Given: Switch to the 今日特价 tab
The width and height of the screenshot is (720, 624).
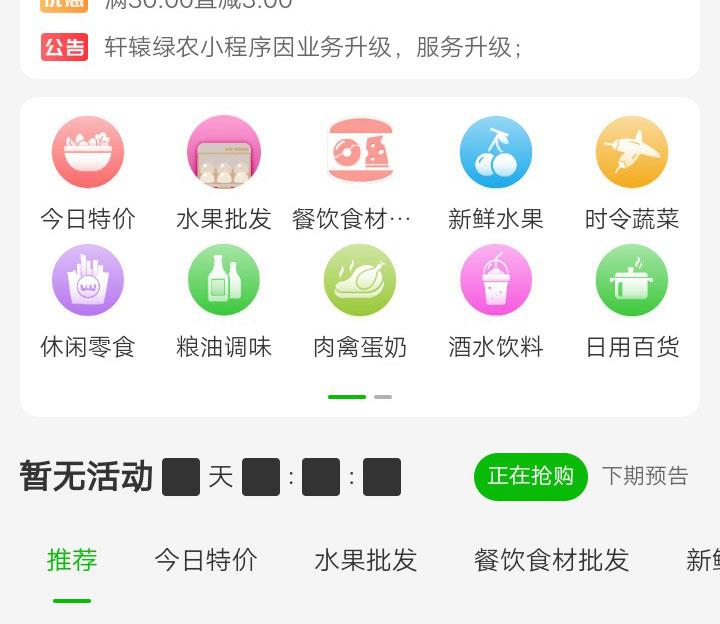Looking at the screenshot, I should [206, 560].
